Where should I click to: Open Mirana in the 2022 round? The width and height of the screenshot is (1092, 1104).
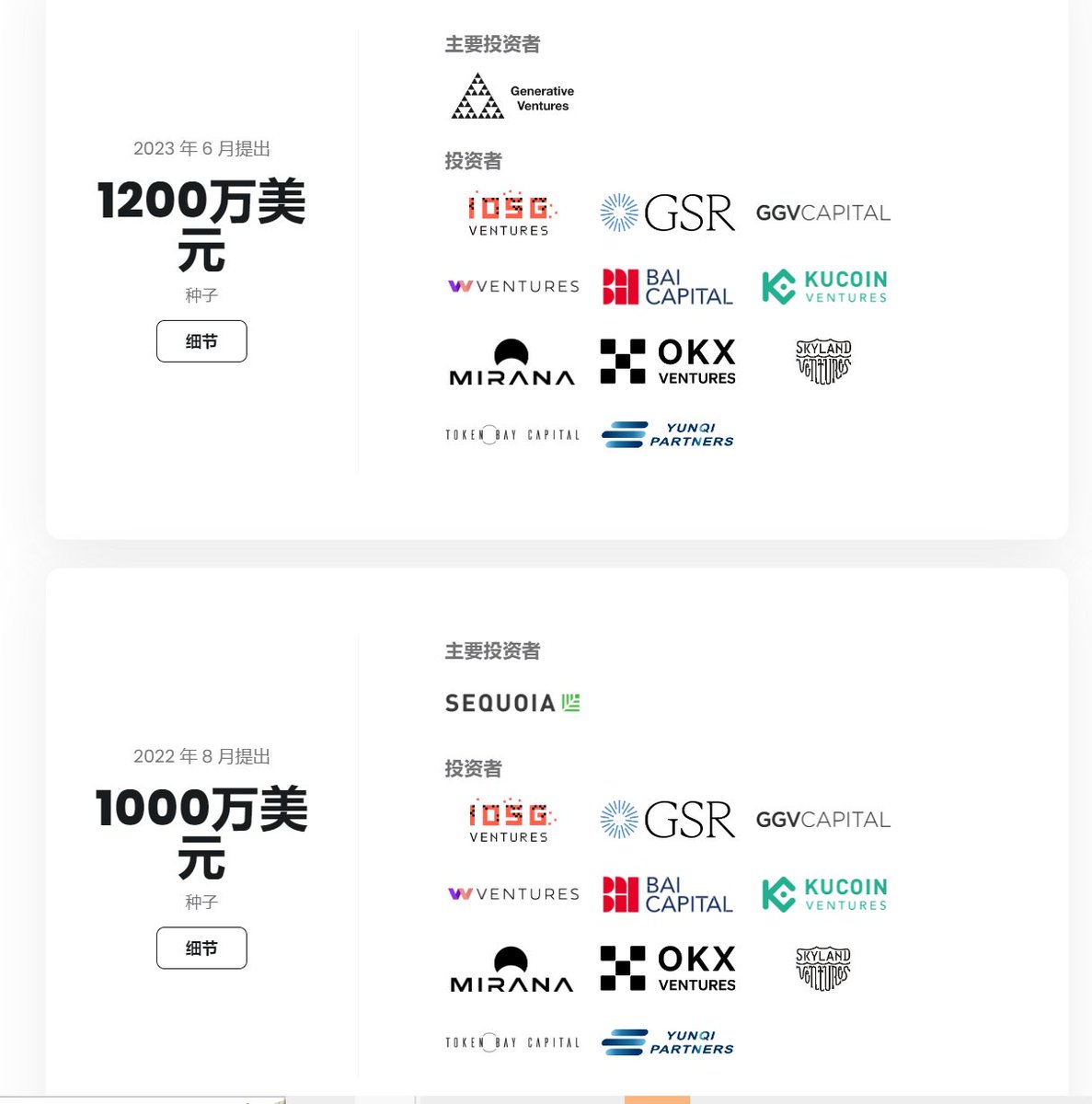coord(512,969)
